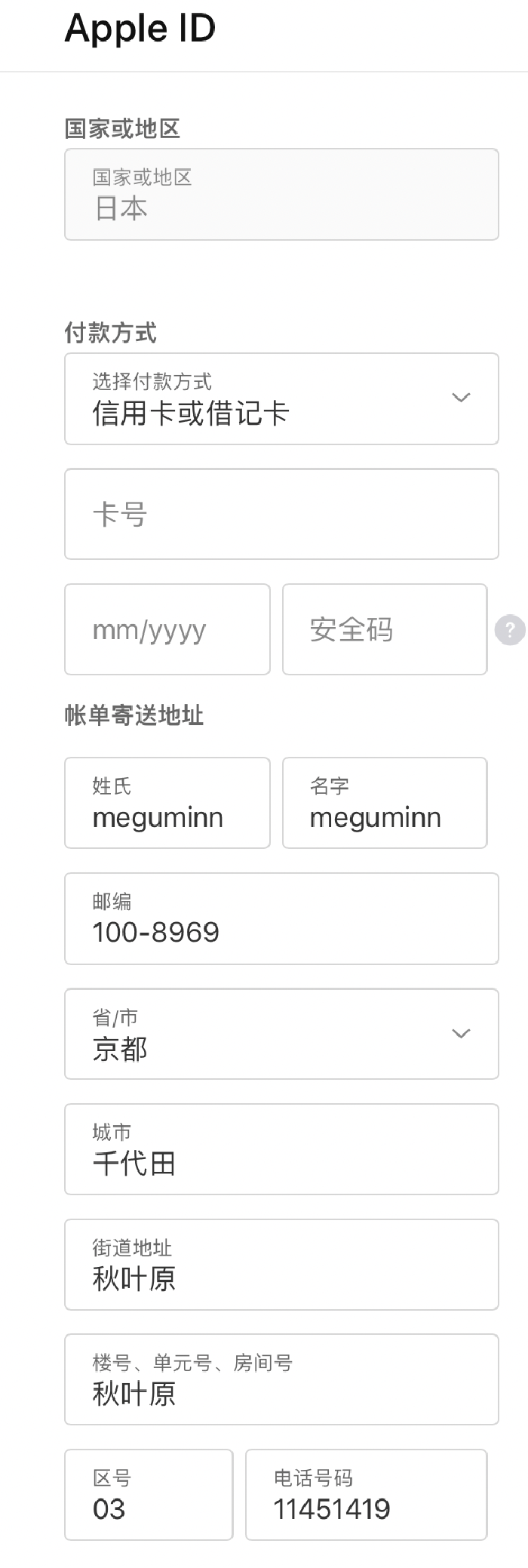The width and height of the screenshot is (528, 1568).
Task: Edit the area code (区号) field
Action: click(149, 1495)
